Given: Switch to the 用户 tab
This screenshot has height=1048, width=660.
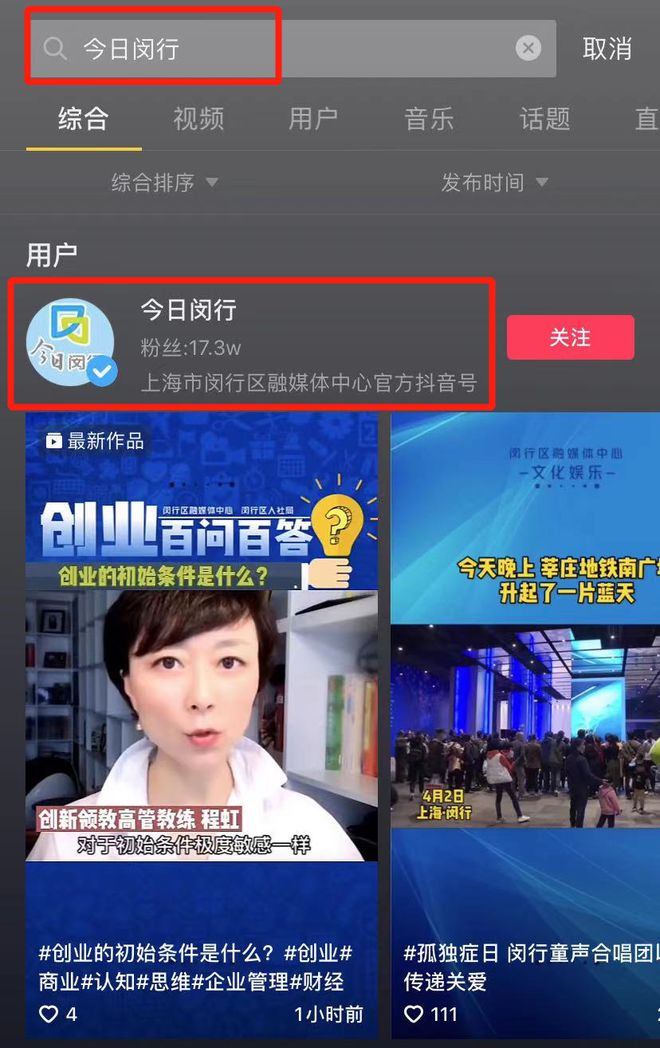Looking at the screenshot, I should pyautogui.click(x=313, y=119).
